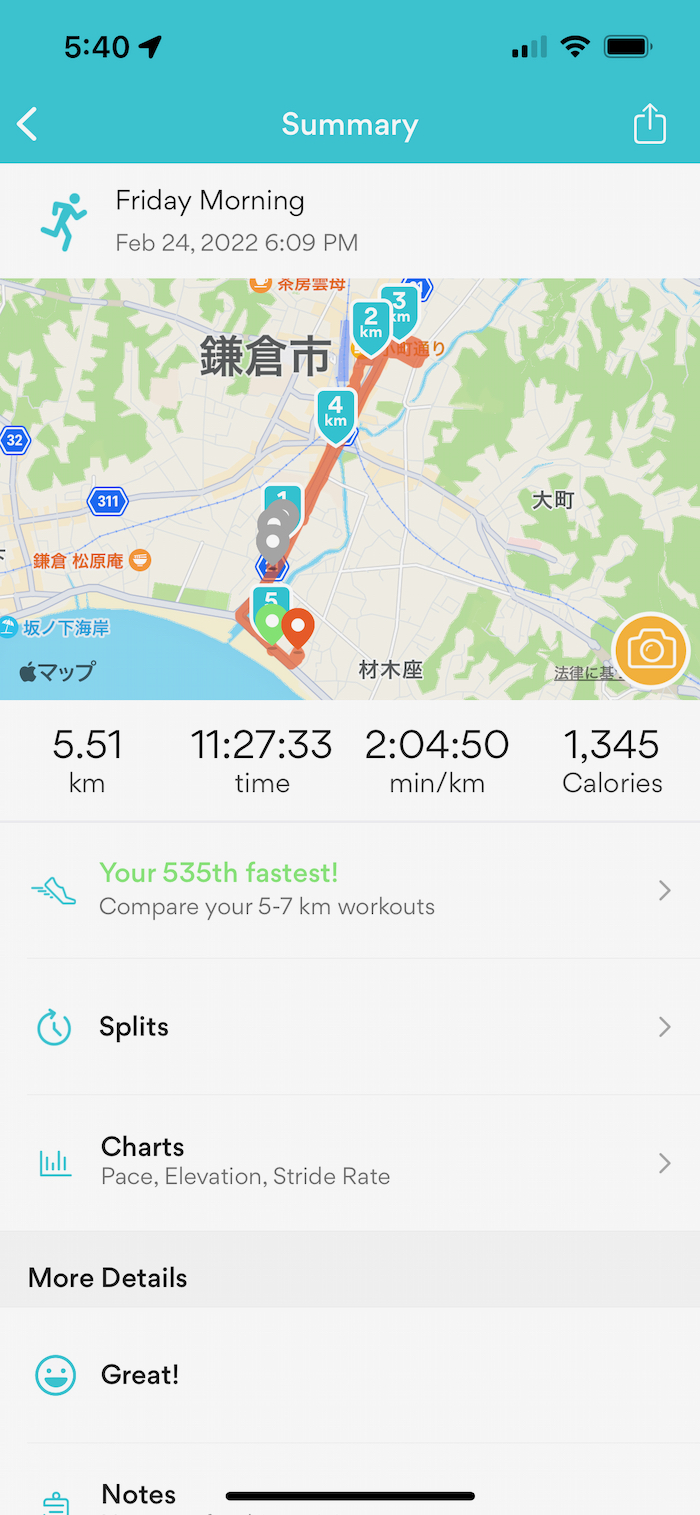The width and height of the screenshot is (700, 1515).
Task: Open the Splits details
Action: pyautogui.click(x=350, y=1027)
